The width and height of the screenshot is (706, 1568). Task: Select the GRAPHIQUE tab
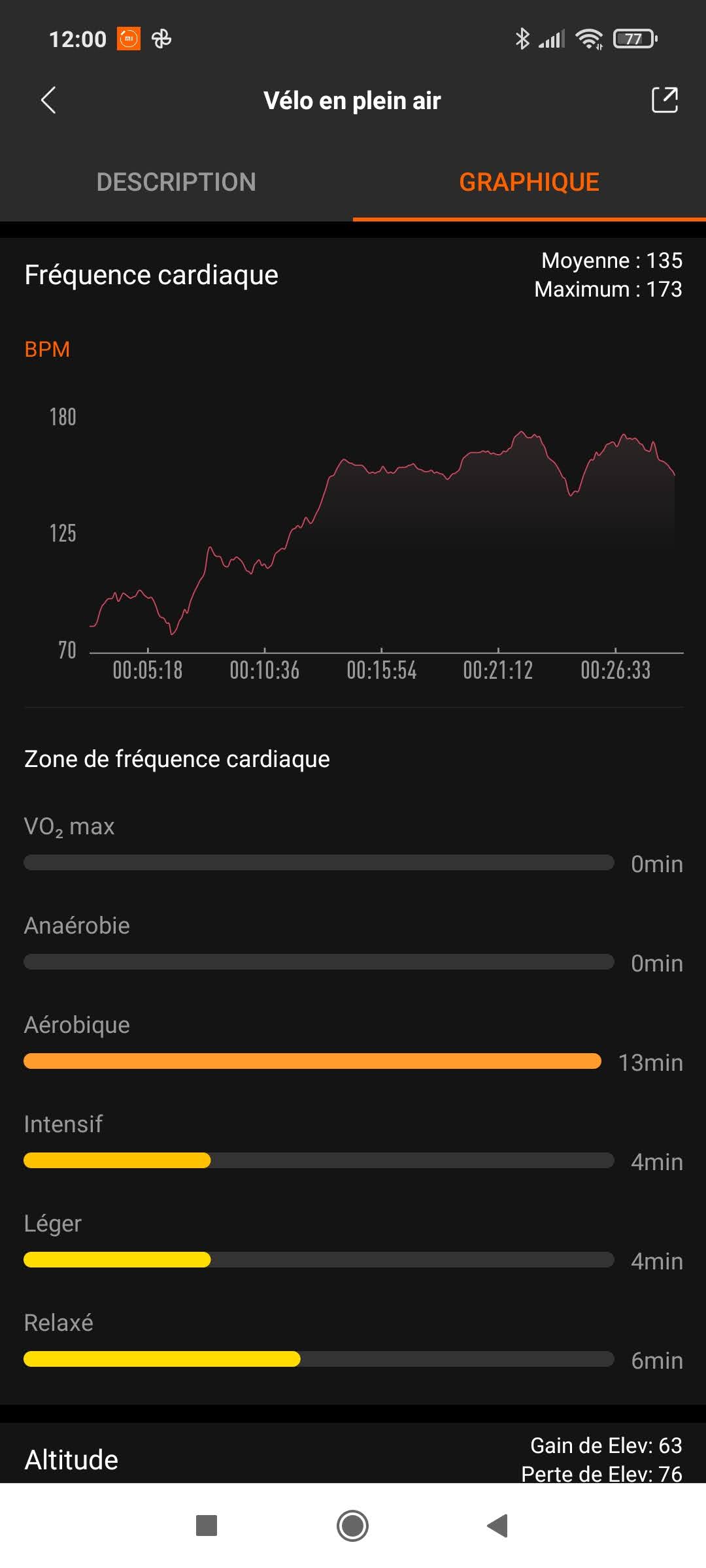tap(529, 182)
